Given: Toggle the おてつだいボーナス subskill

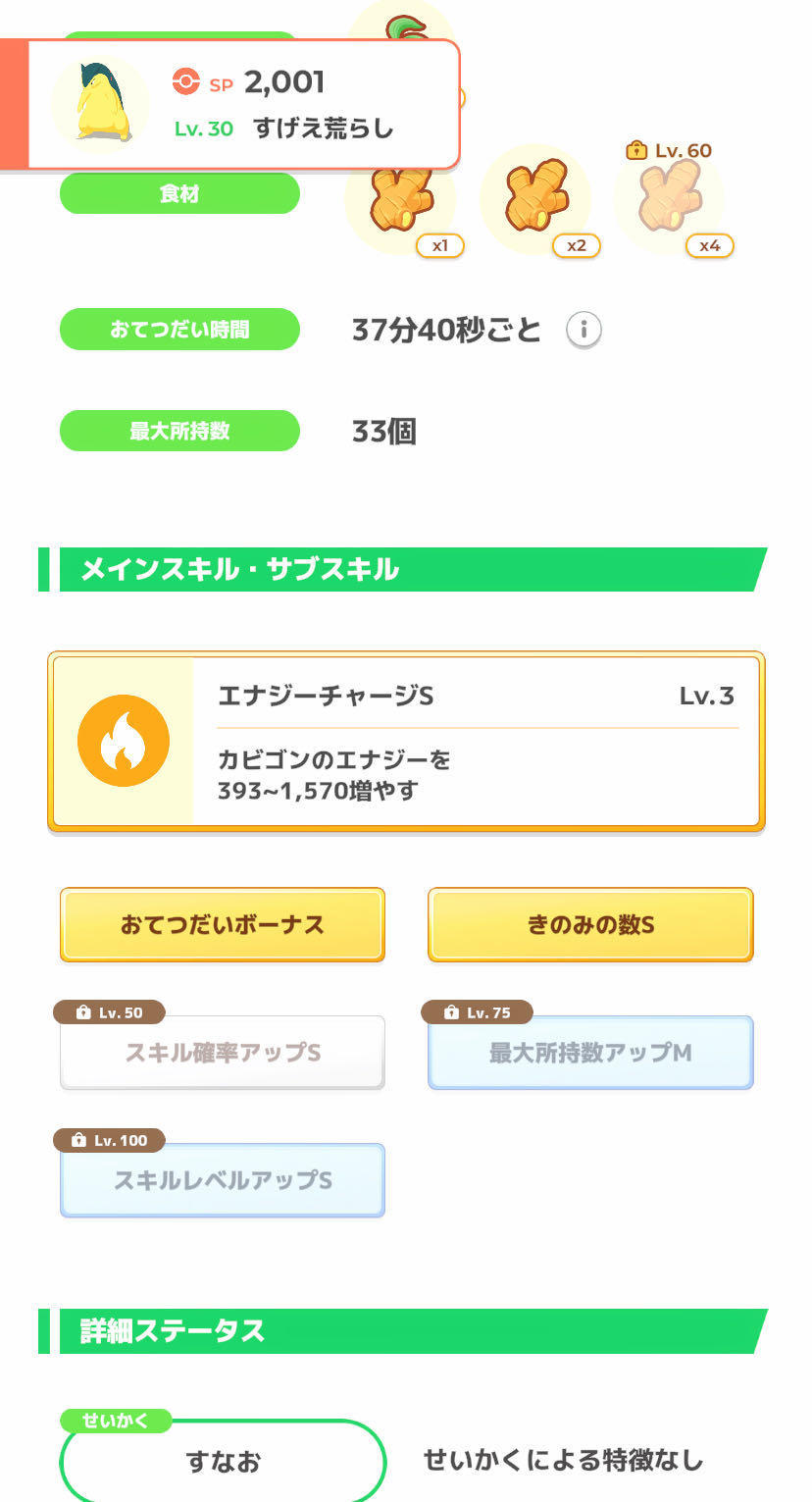Looking at the screenshot, I should (222, 923).
